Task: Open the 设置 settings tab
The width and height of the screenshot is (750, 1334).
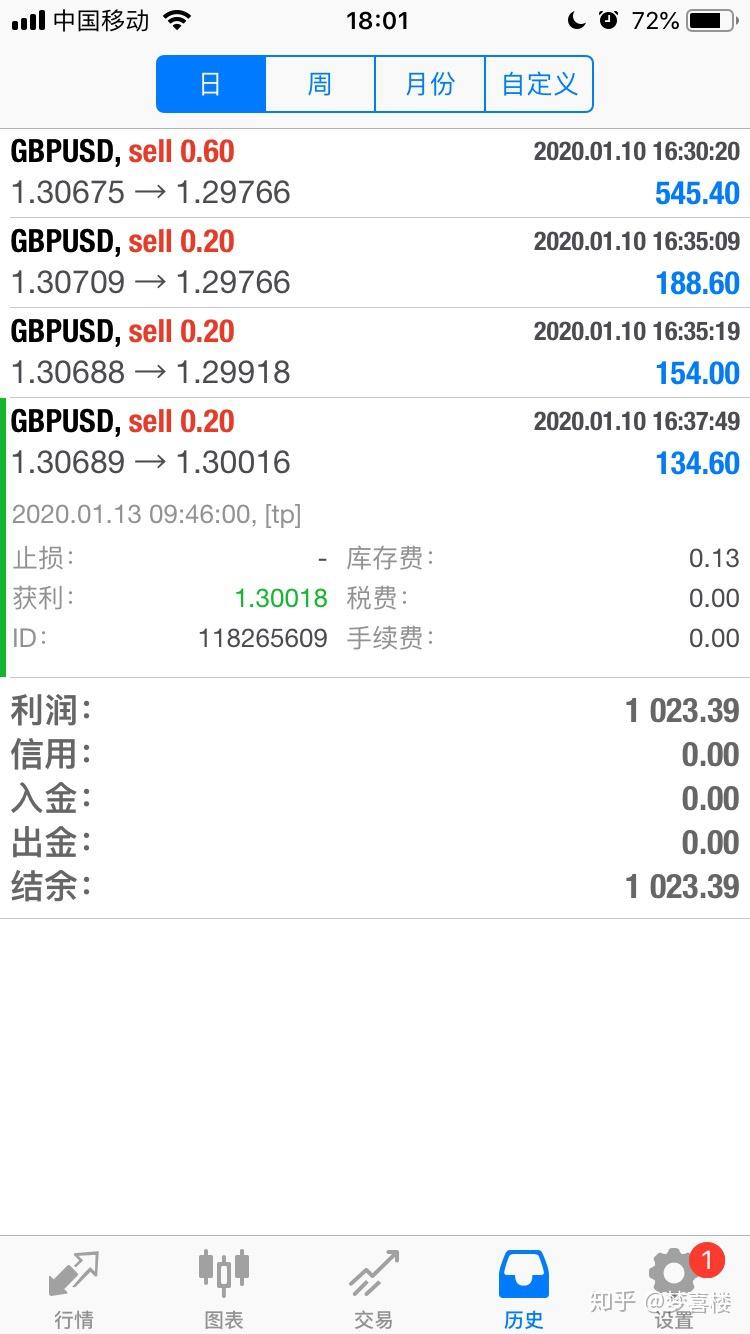Action: 674,1287
